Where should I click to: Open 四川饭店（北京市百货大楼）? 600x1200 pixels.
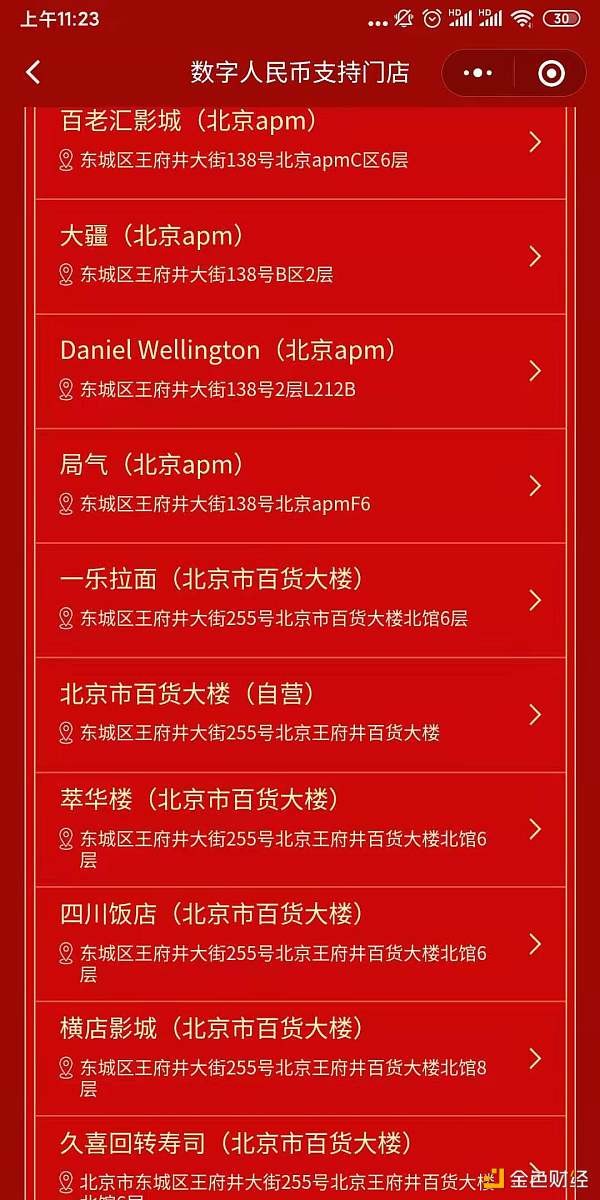pos(300,943)
